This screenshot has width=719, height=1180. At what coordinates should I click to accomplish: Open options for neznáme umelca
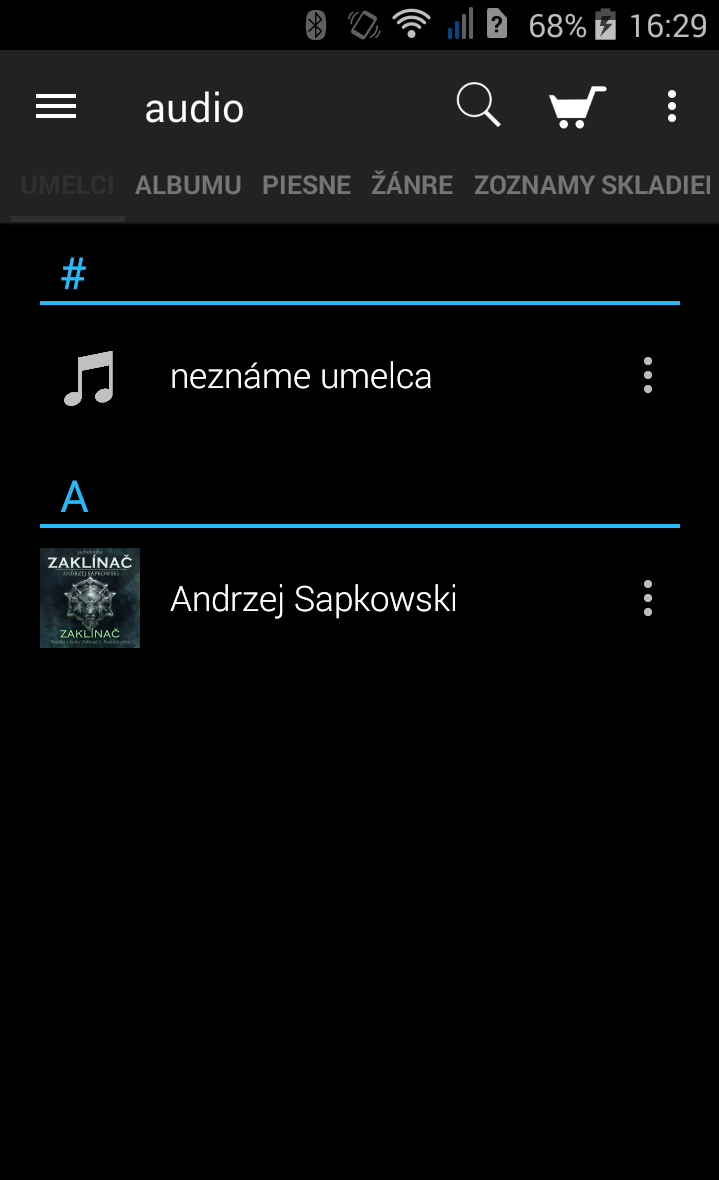click(x=648, y=376)
